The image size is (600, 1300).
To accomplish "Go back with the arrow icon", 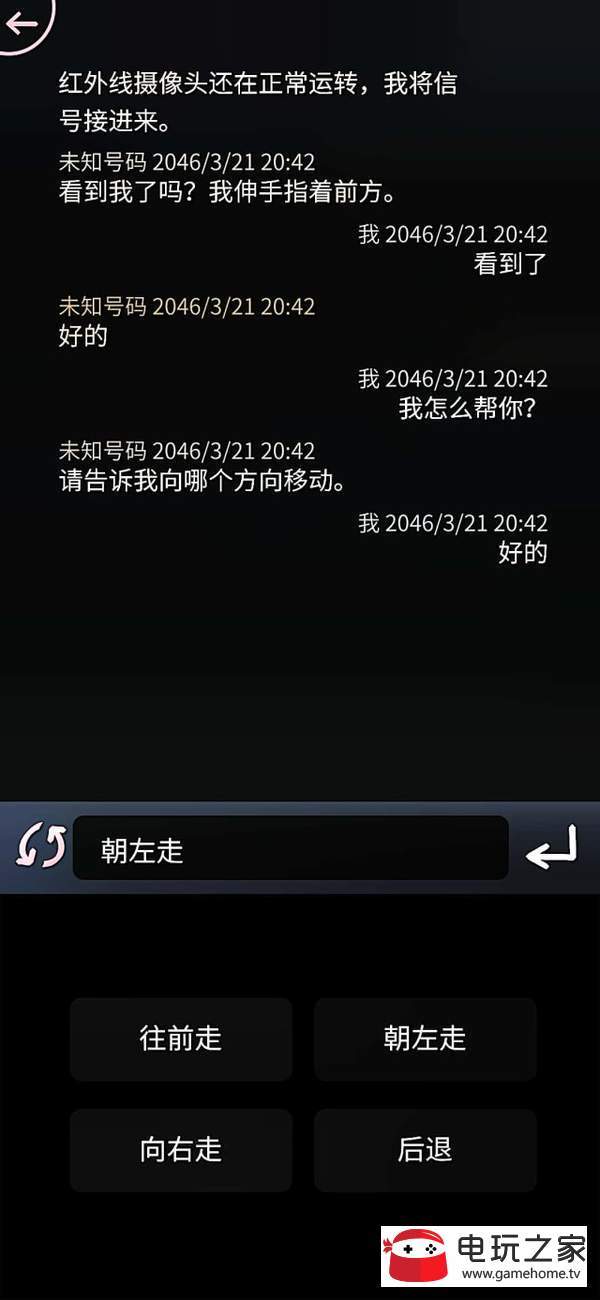I will coord(22,21).
